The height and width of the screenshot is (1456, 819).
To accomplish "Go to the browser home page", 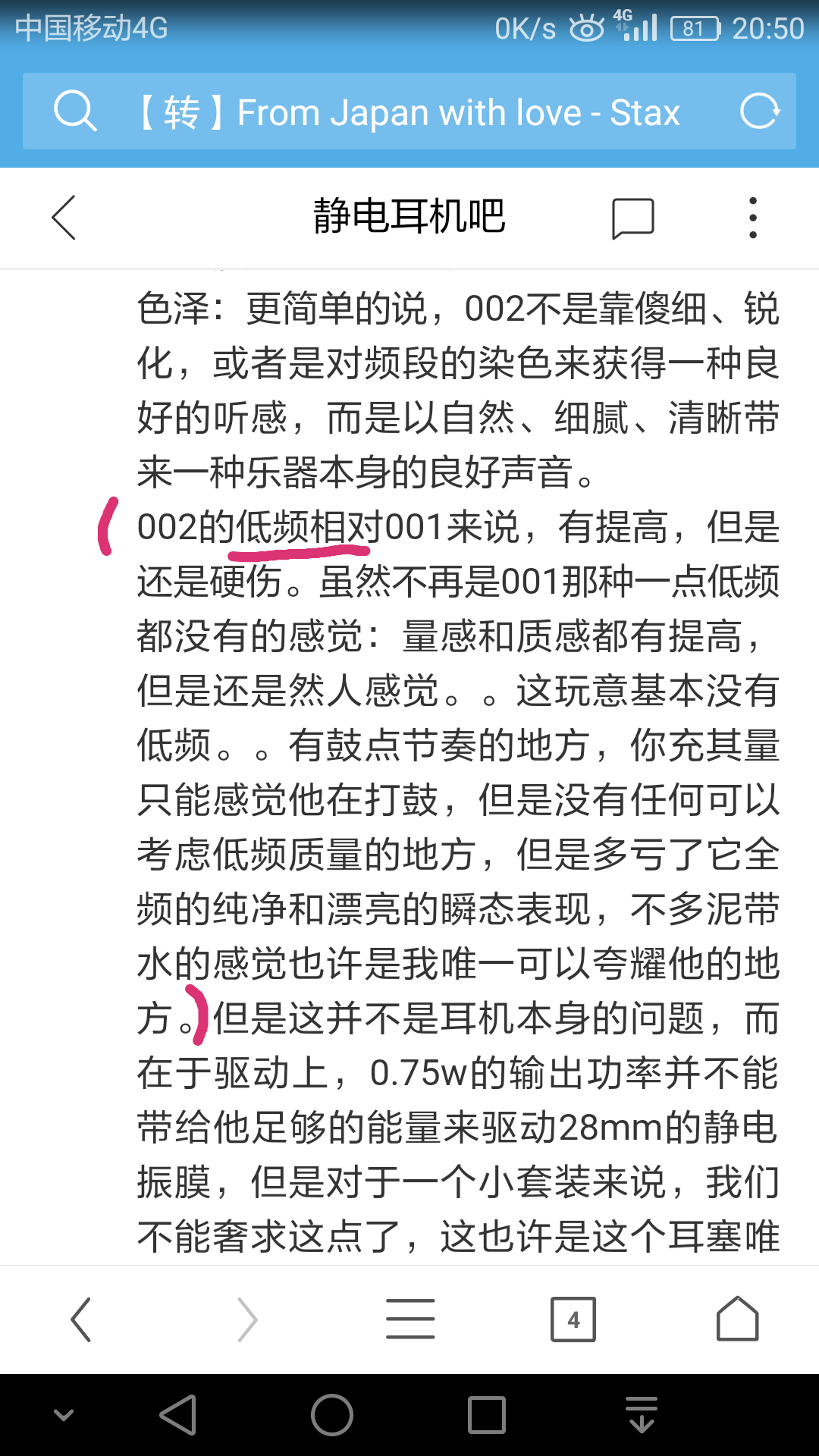I will coord(737,1319).
